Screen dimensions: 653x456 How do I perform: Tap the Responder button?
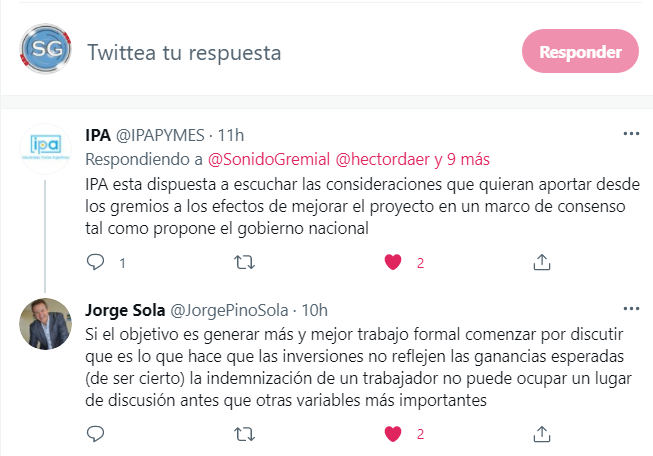coord(580,51)
